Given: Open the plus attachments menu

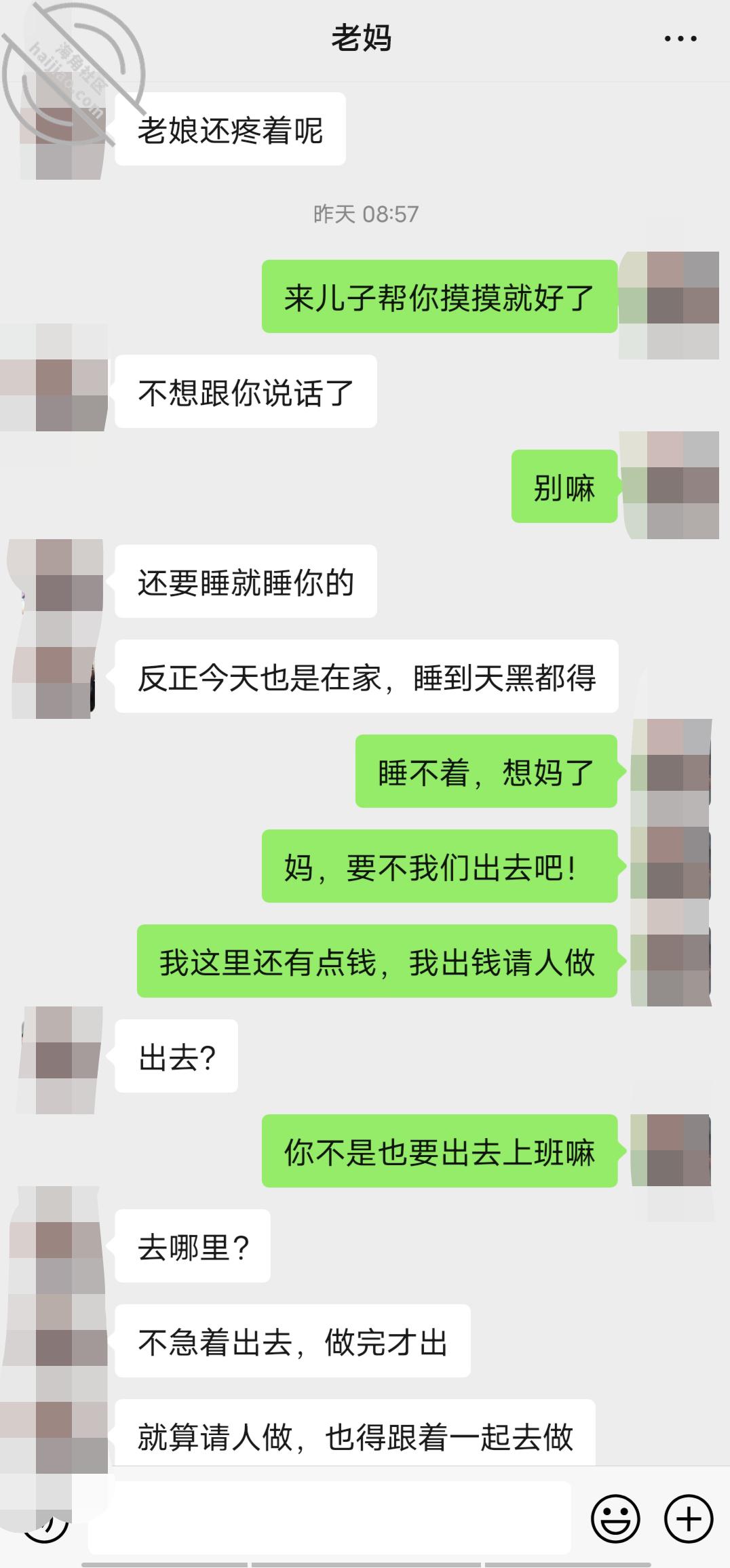Looking at the screenshot, I should pos(689,1518).
